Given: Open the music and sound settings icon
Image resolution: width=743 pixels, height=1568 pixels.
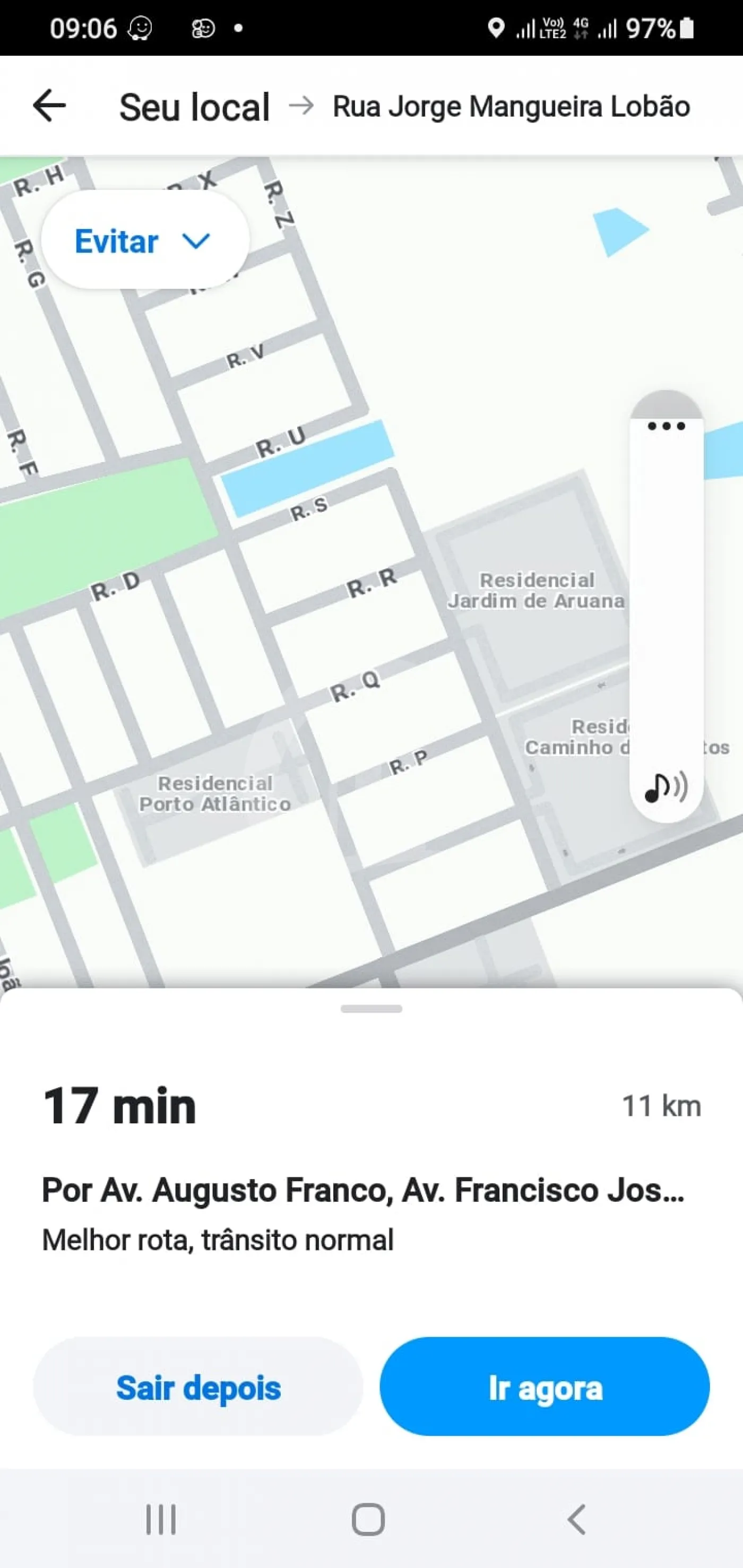Looking at the screenshot, I should 666,787.
